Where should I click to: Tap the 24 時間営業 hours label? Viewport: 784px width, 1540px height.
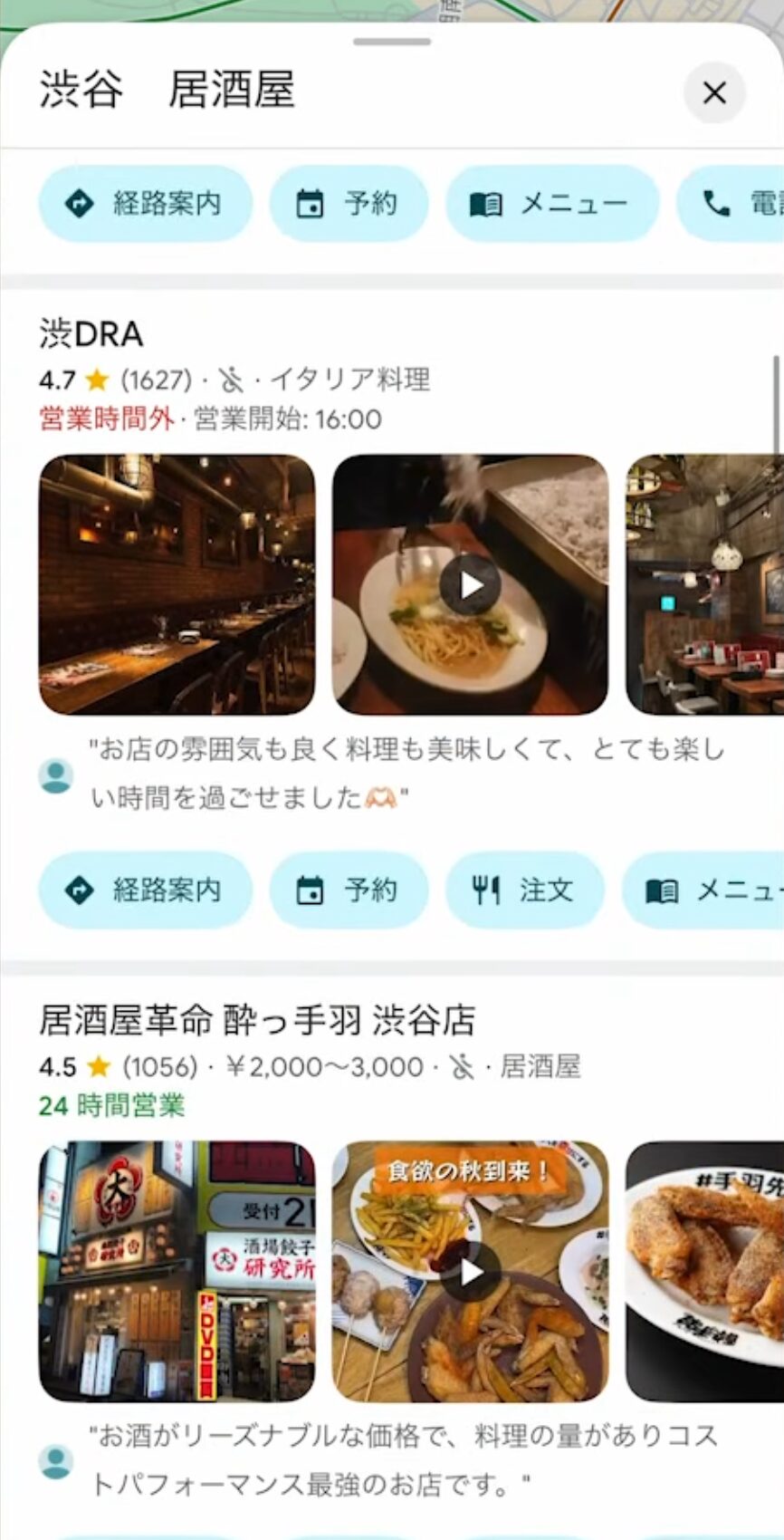111,1104
